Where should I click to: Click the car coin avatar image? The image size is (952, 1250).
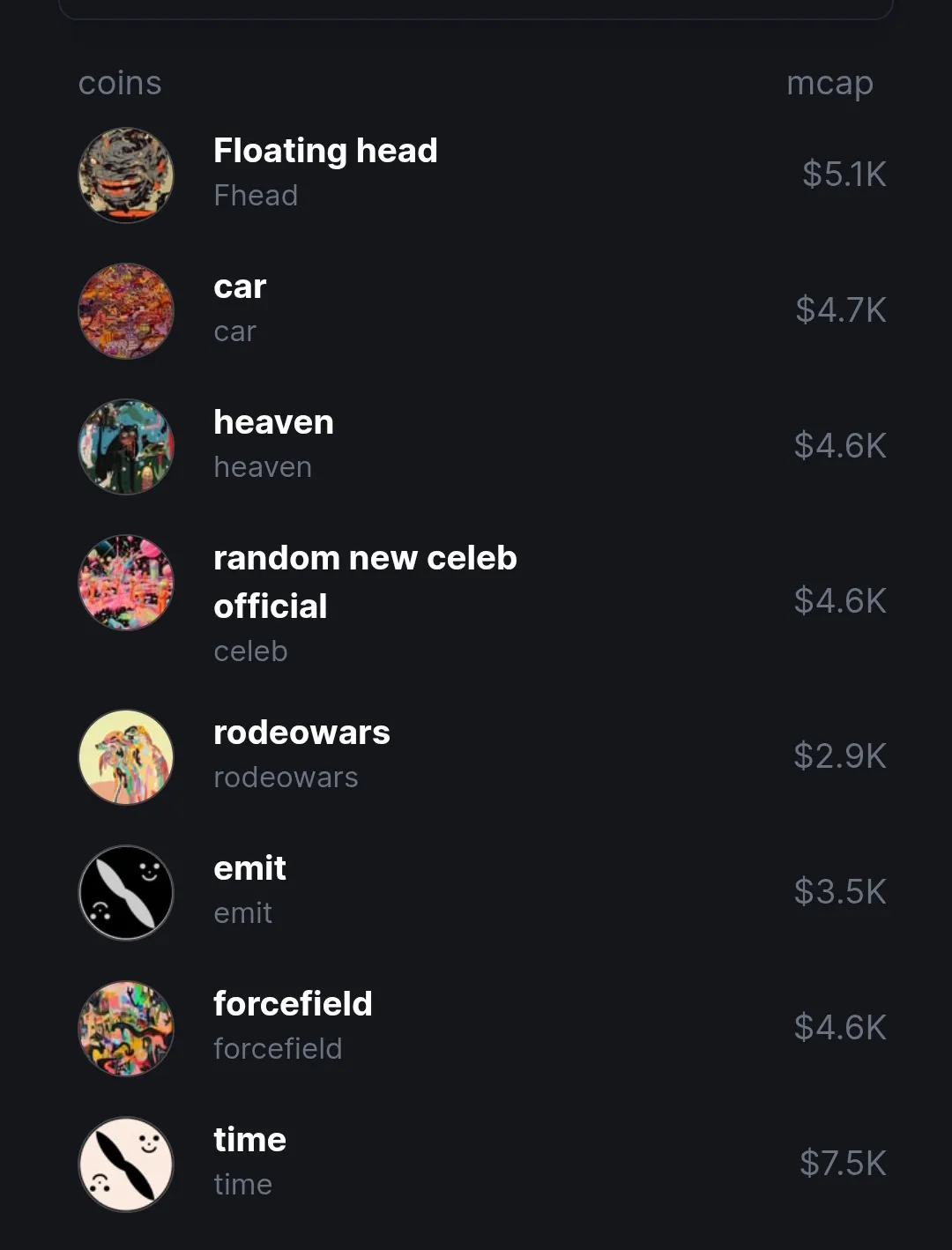[x=126, y=311]
